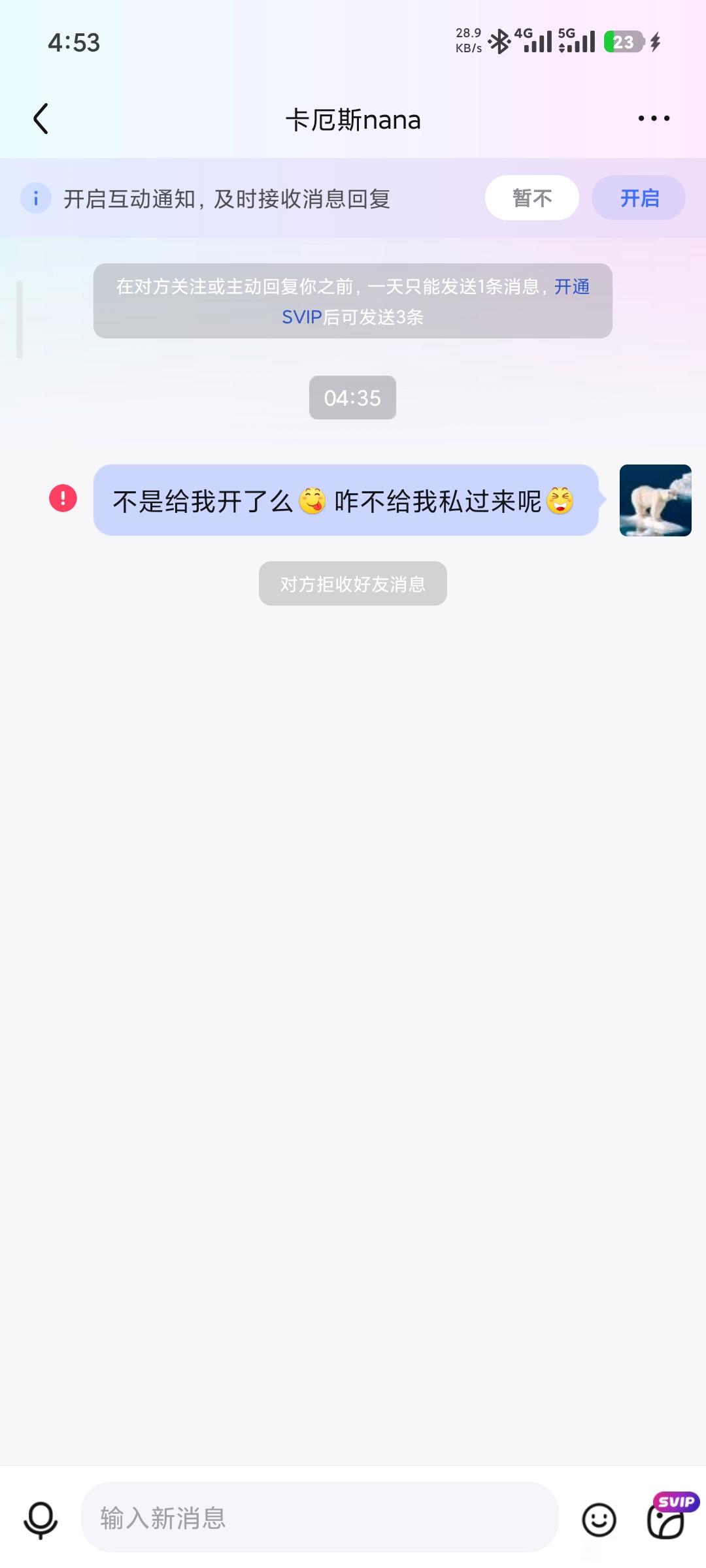
Task: Tap 暂不 to decline interaction notifications
Action: click(x=531, y=198)
